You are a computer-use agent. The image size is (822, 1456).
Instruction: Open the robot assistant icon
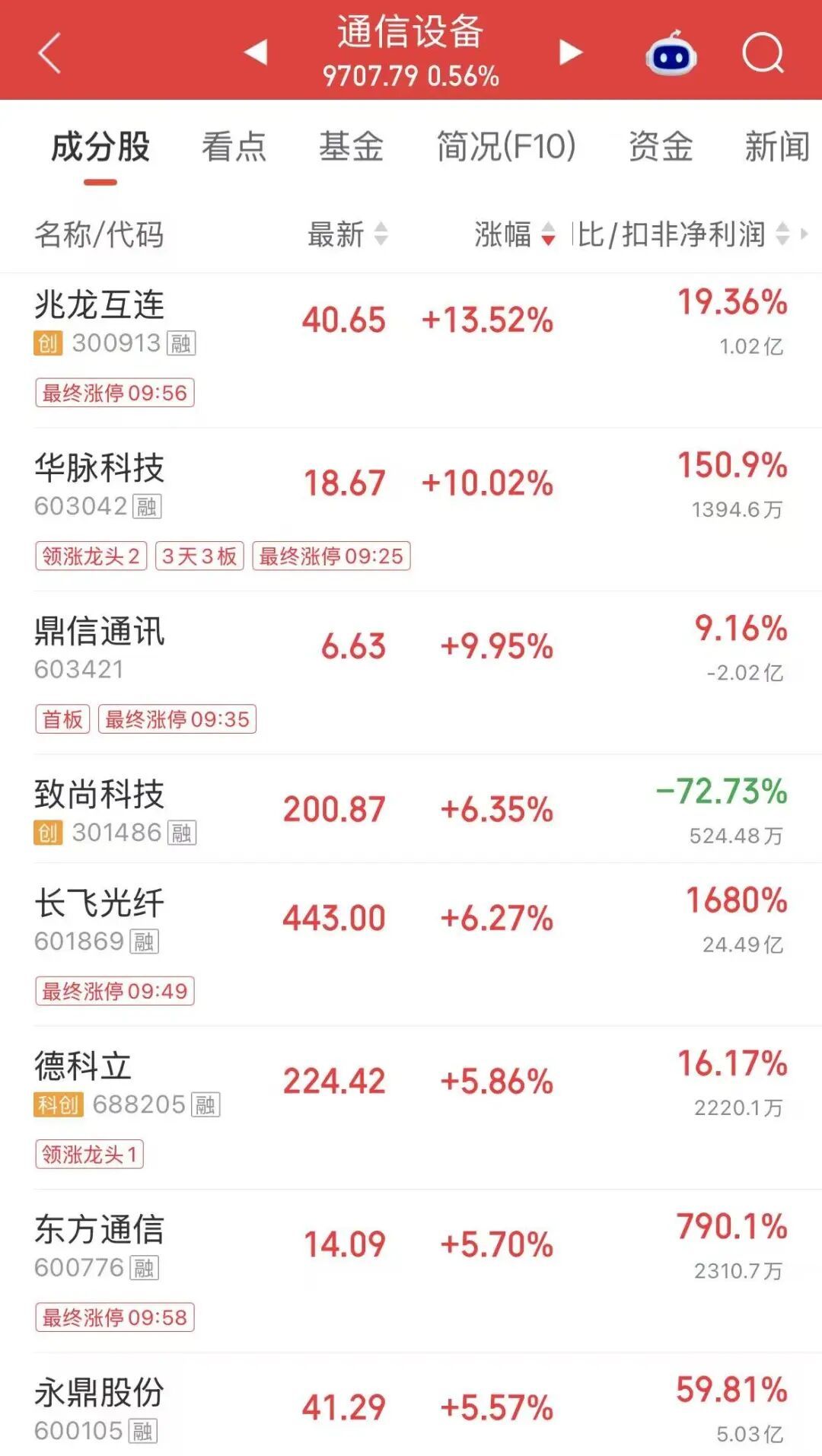tap(671, 53)
